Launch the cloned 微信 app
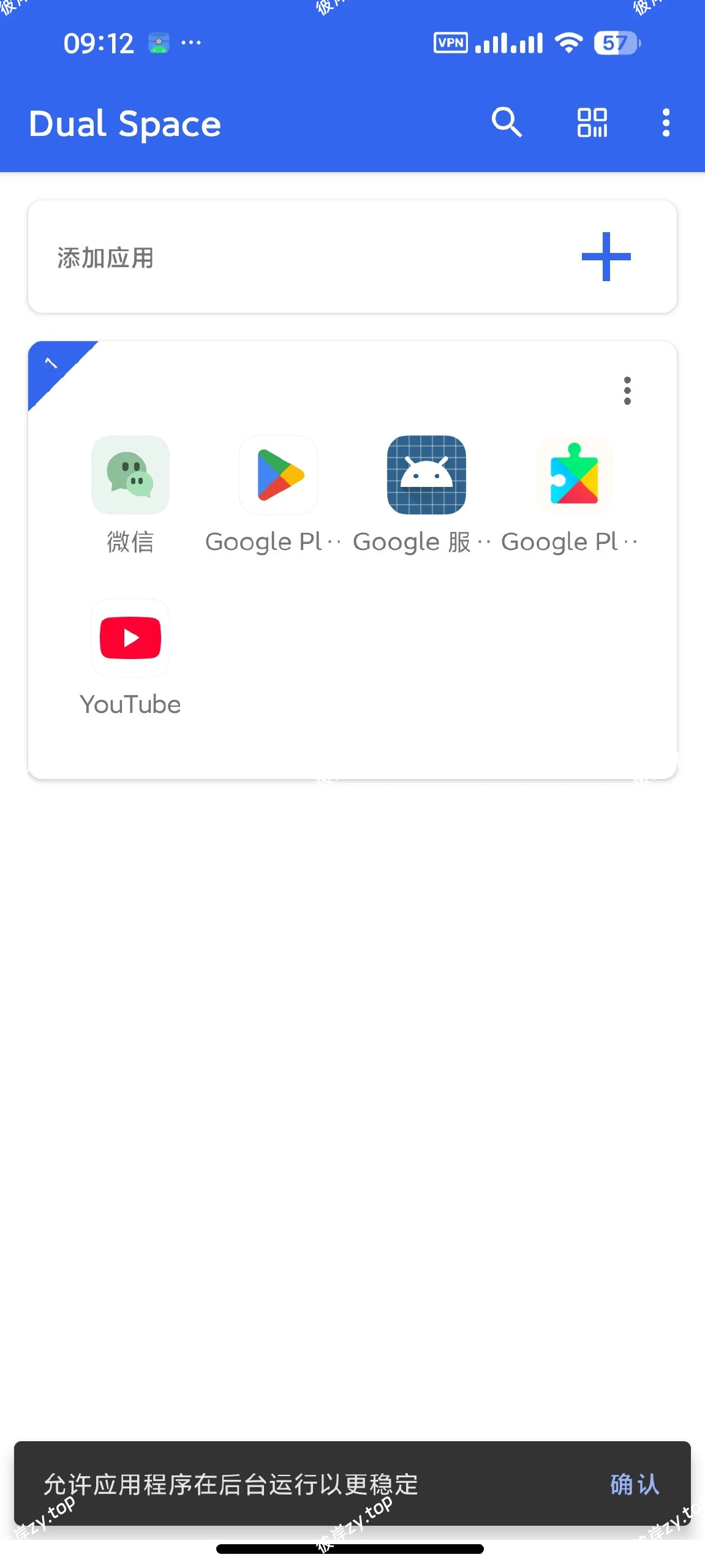The image size is (705, 1568). 130,475
